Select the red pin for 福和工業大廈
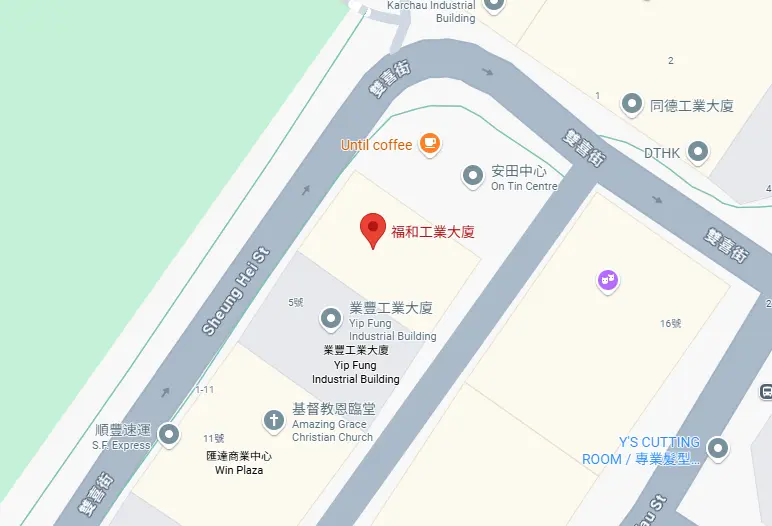772x526 pixels. click(x=373, y=228)
